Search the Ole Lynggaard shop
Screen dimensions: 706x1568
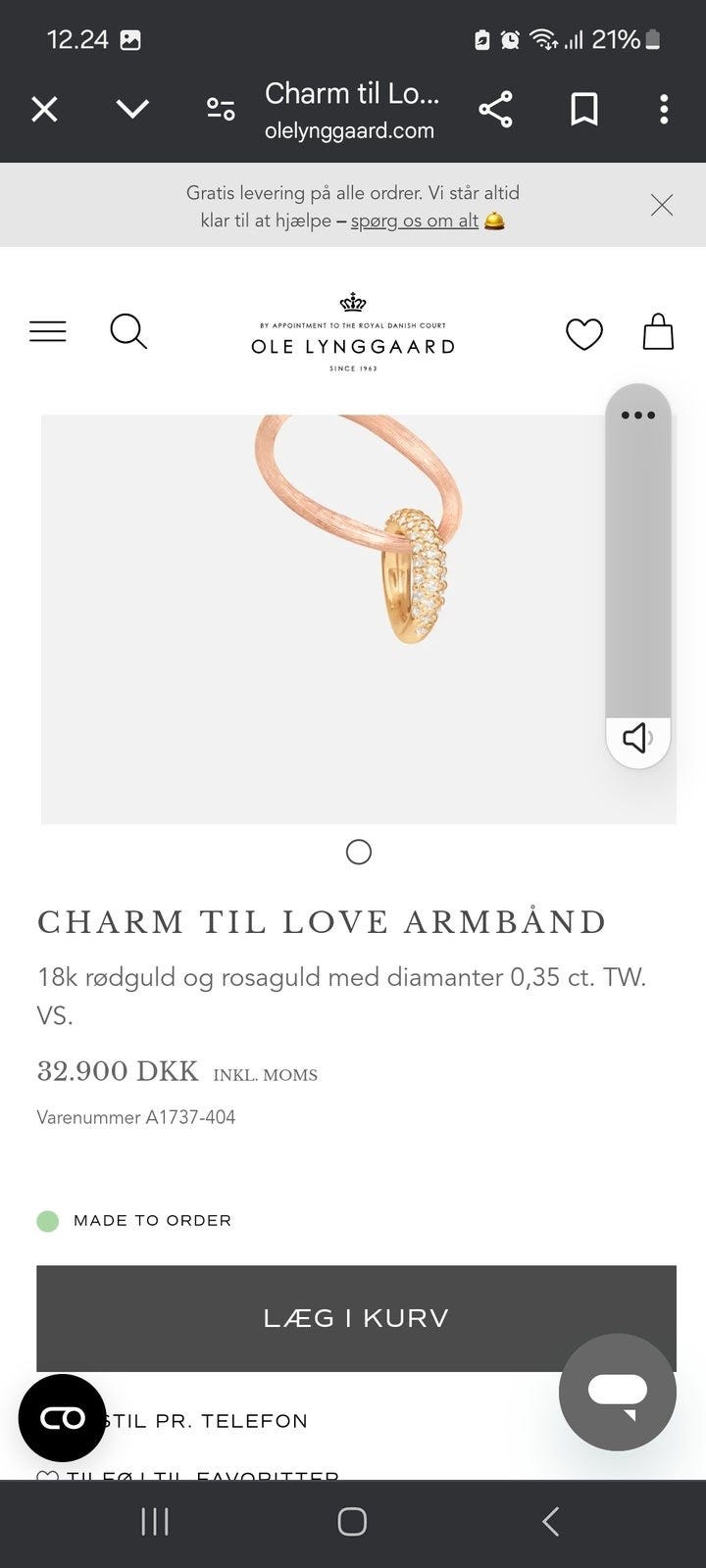(128, 332)
